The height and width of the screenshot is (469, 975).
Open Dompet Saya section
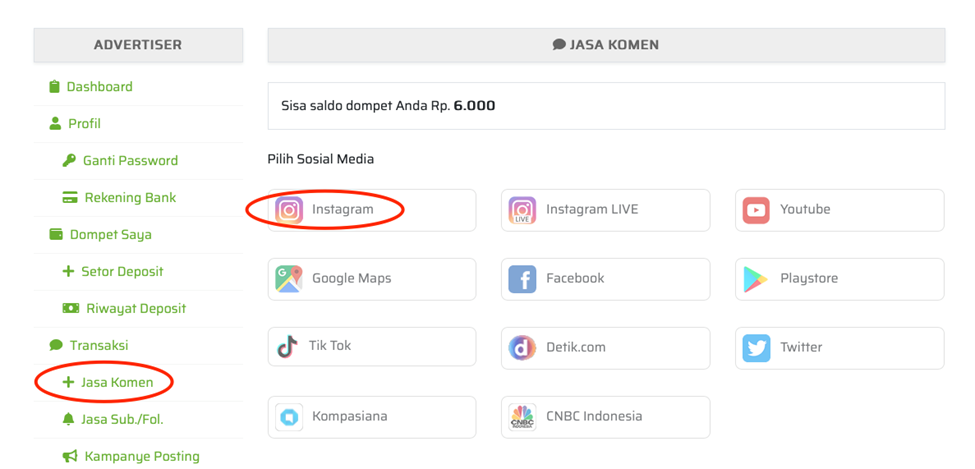click(x=110, y=235)
